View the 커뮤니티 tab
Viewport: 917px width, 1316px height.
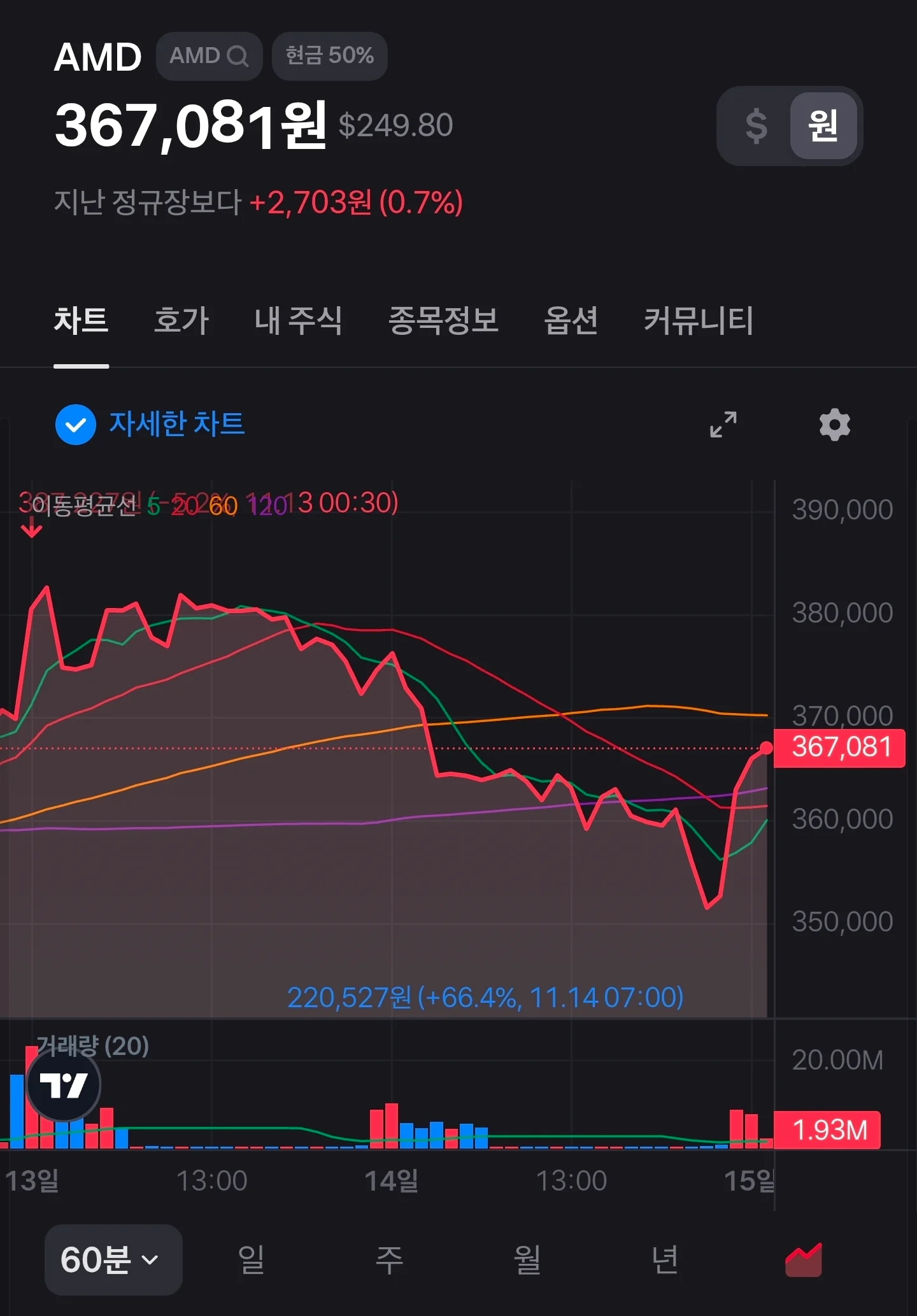point(698,320)
